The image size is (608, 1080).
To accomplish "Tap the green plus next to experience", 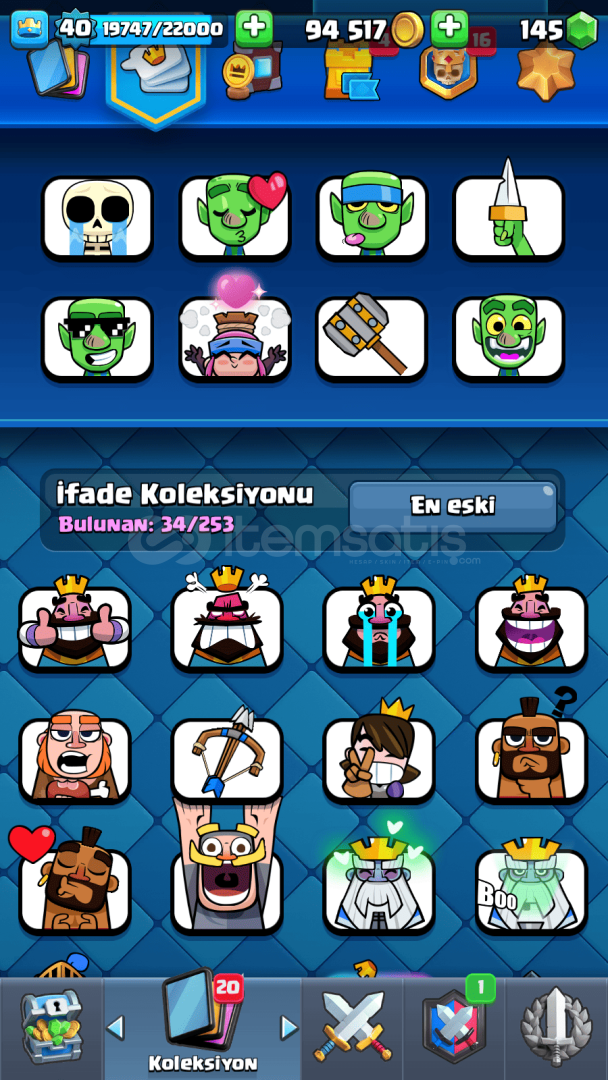I will coord(254,28).
